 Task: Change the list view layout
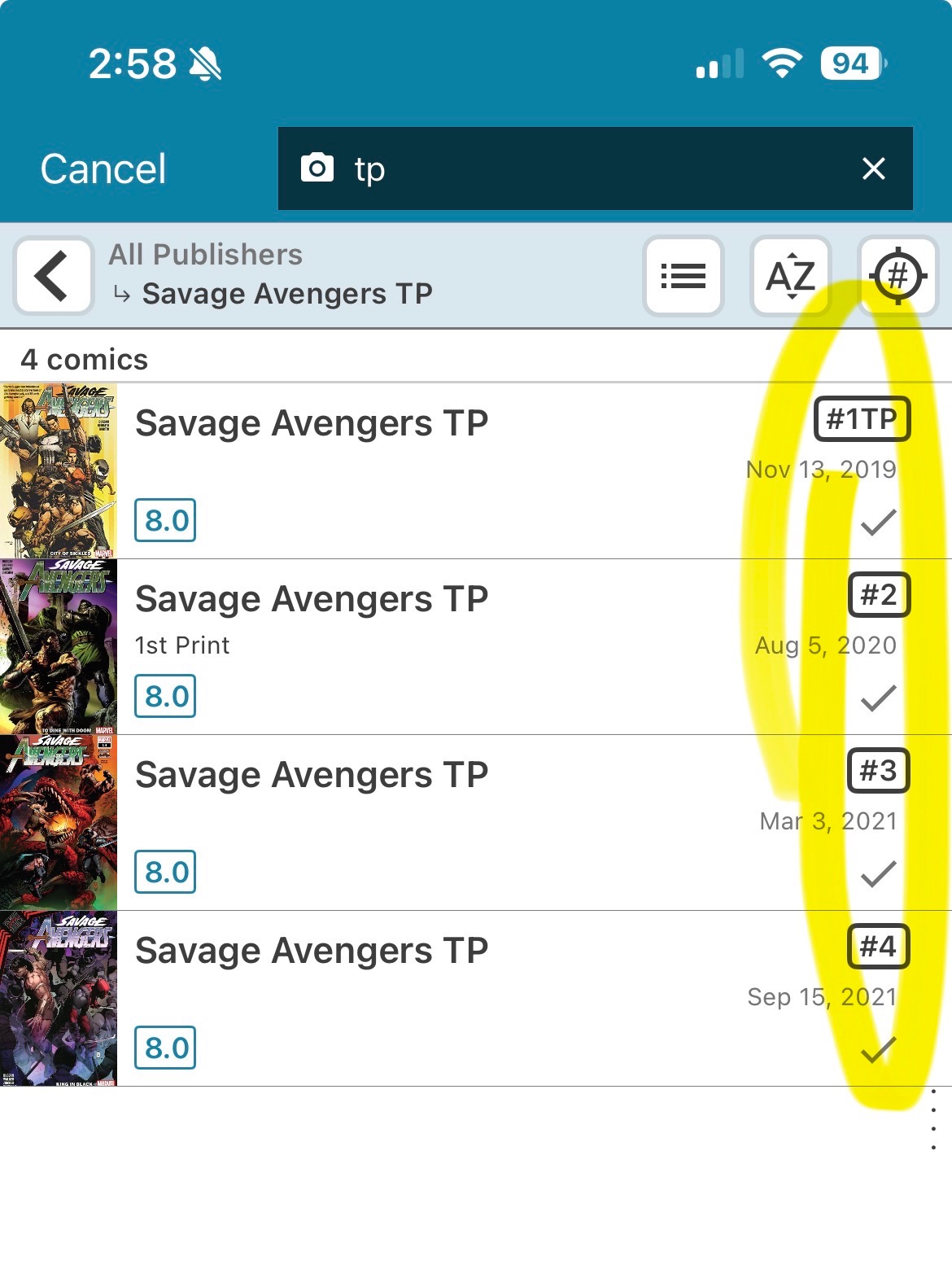click(683, 276)
